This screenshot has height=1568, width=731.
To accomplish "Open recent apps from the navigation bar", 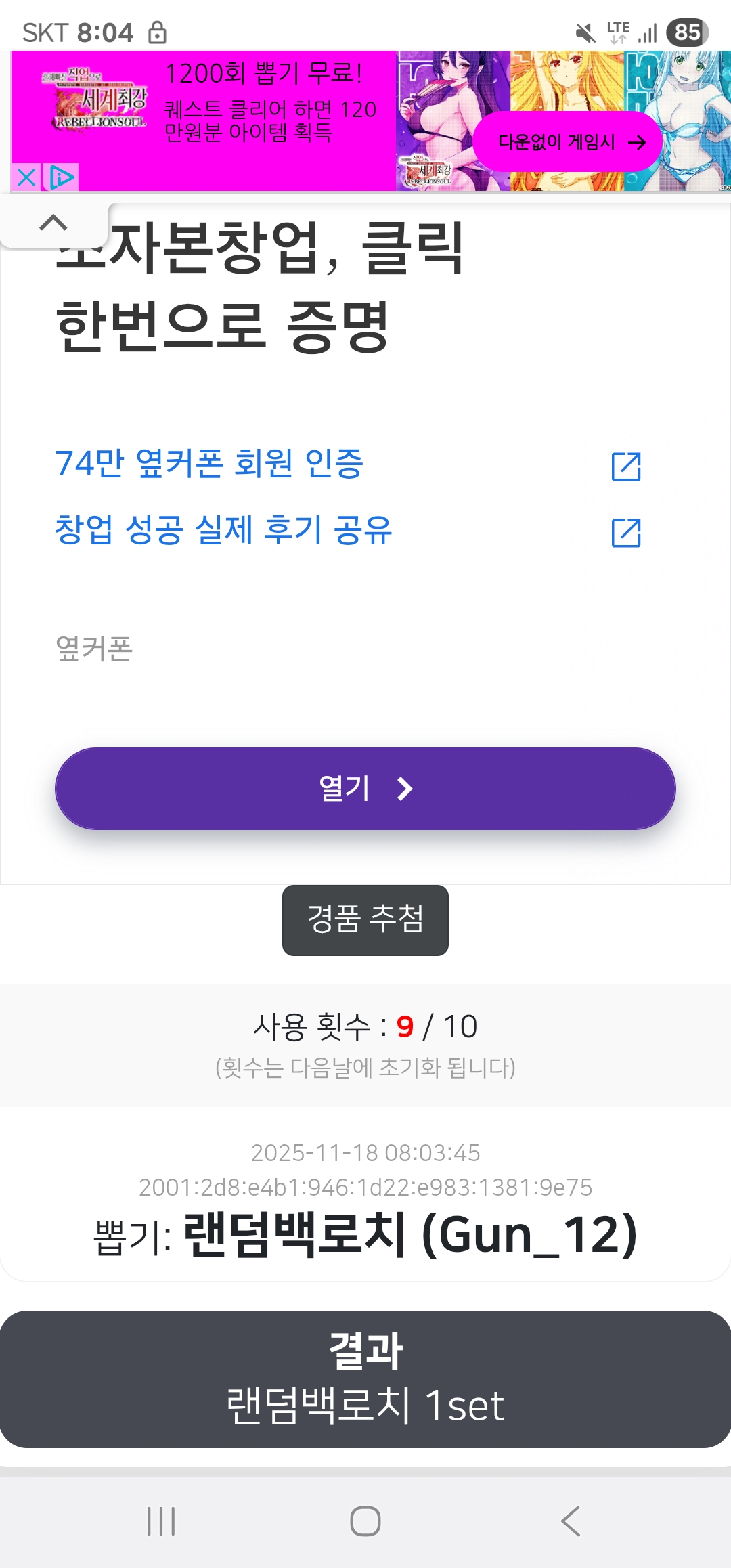I will point(161,1521).
